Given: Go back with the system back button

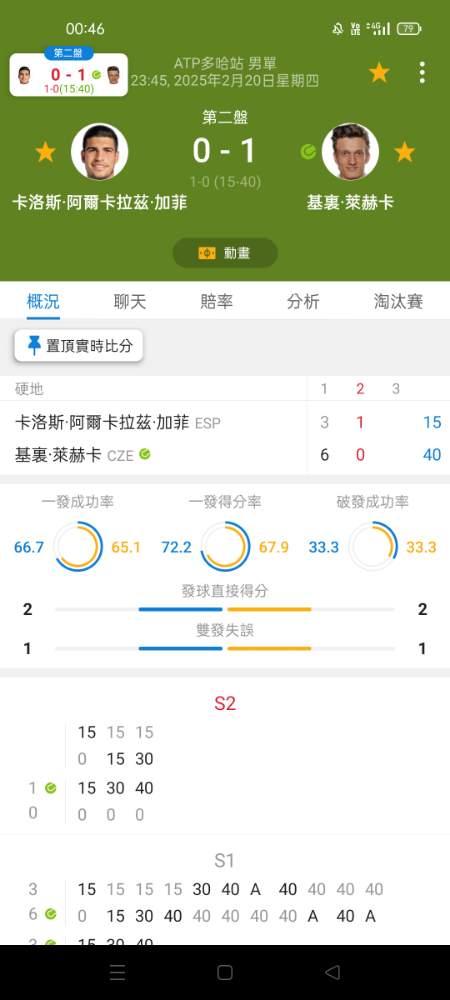Looking at the screenshot, I should [x=332, y=972].
